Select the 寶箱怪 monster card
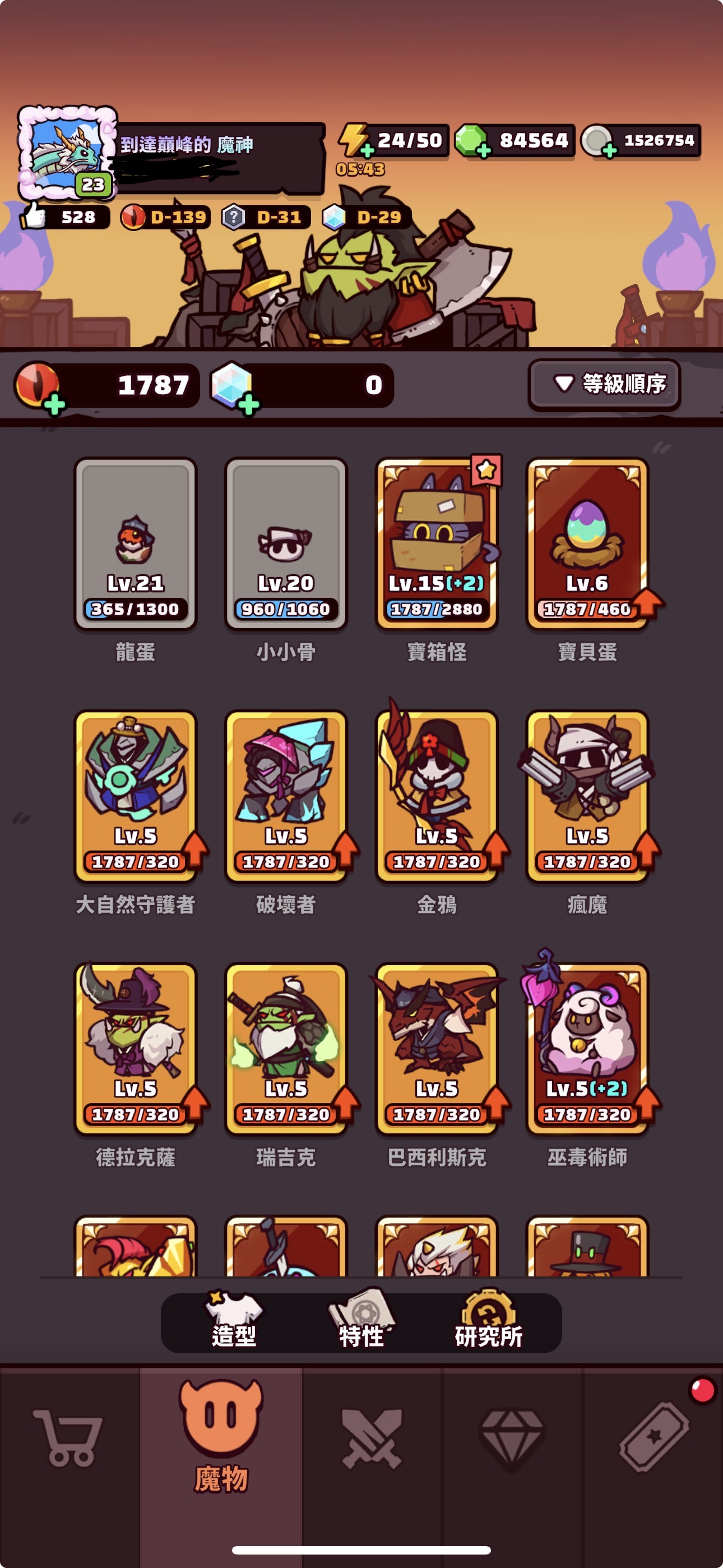The width and height of the screenshot is (723, 1568). [437, 543]
